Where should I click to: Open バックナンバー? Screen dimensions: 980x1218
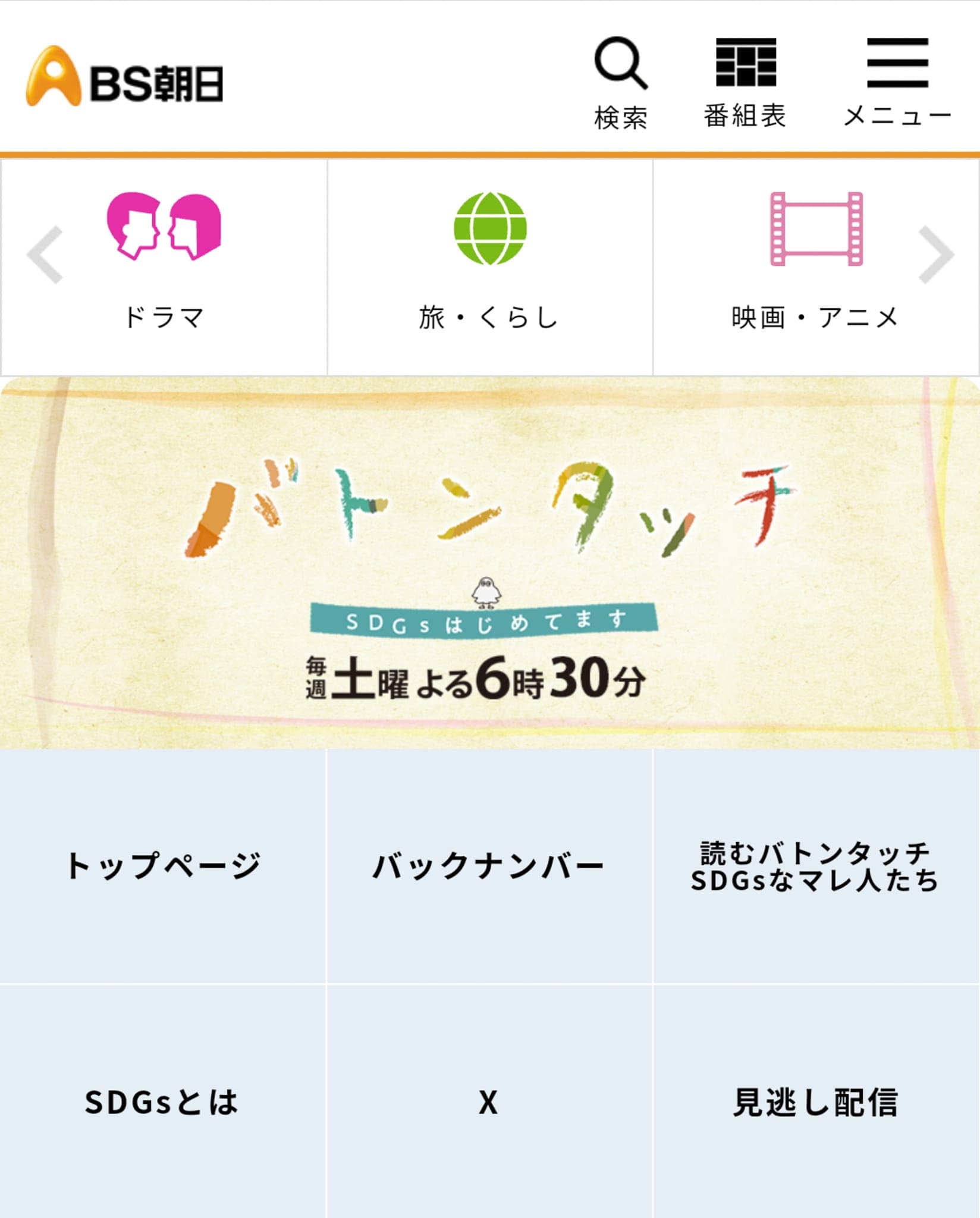point(489,865)
